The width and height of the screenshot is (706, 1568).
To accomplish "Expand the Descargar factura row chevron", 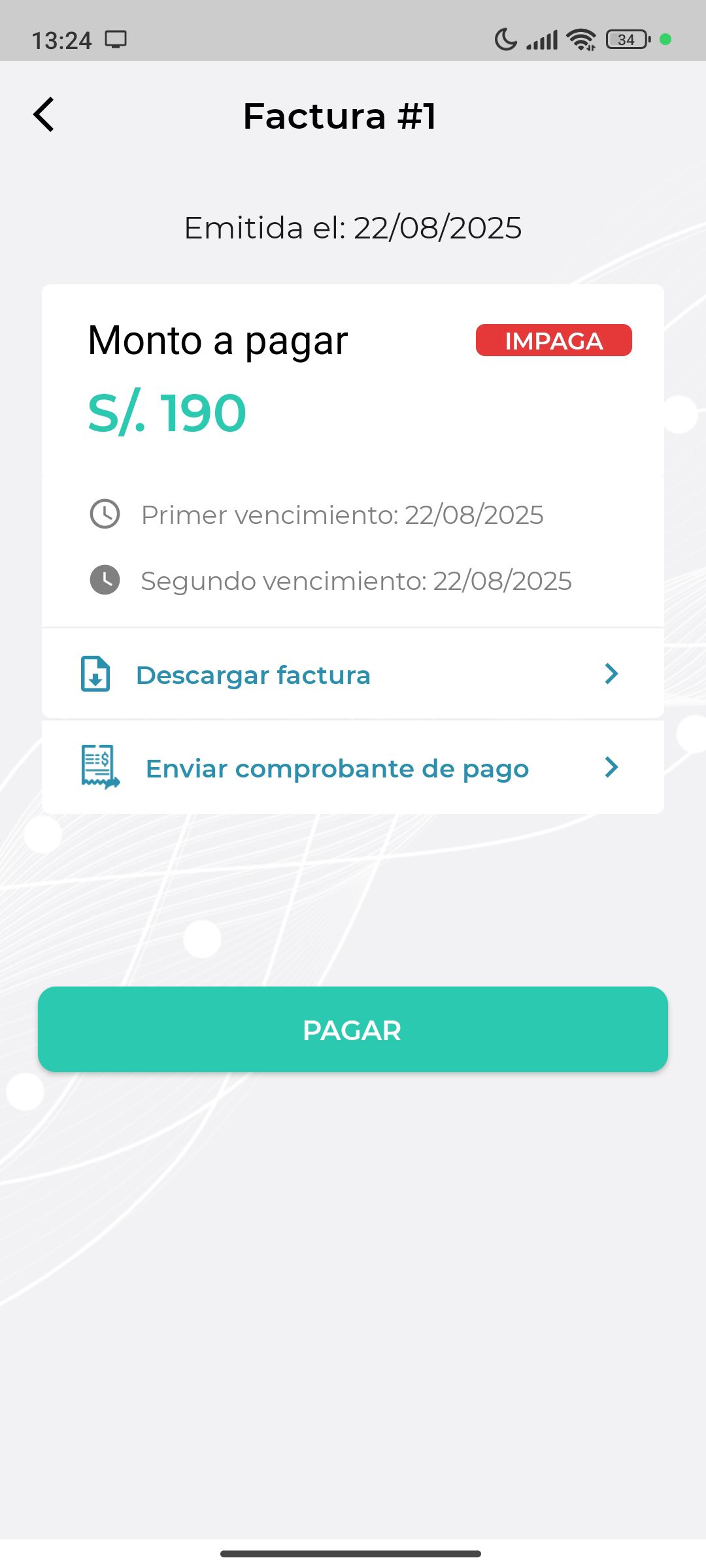I will pyautogui.click(x=611, y=674).
